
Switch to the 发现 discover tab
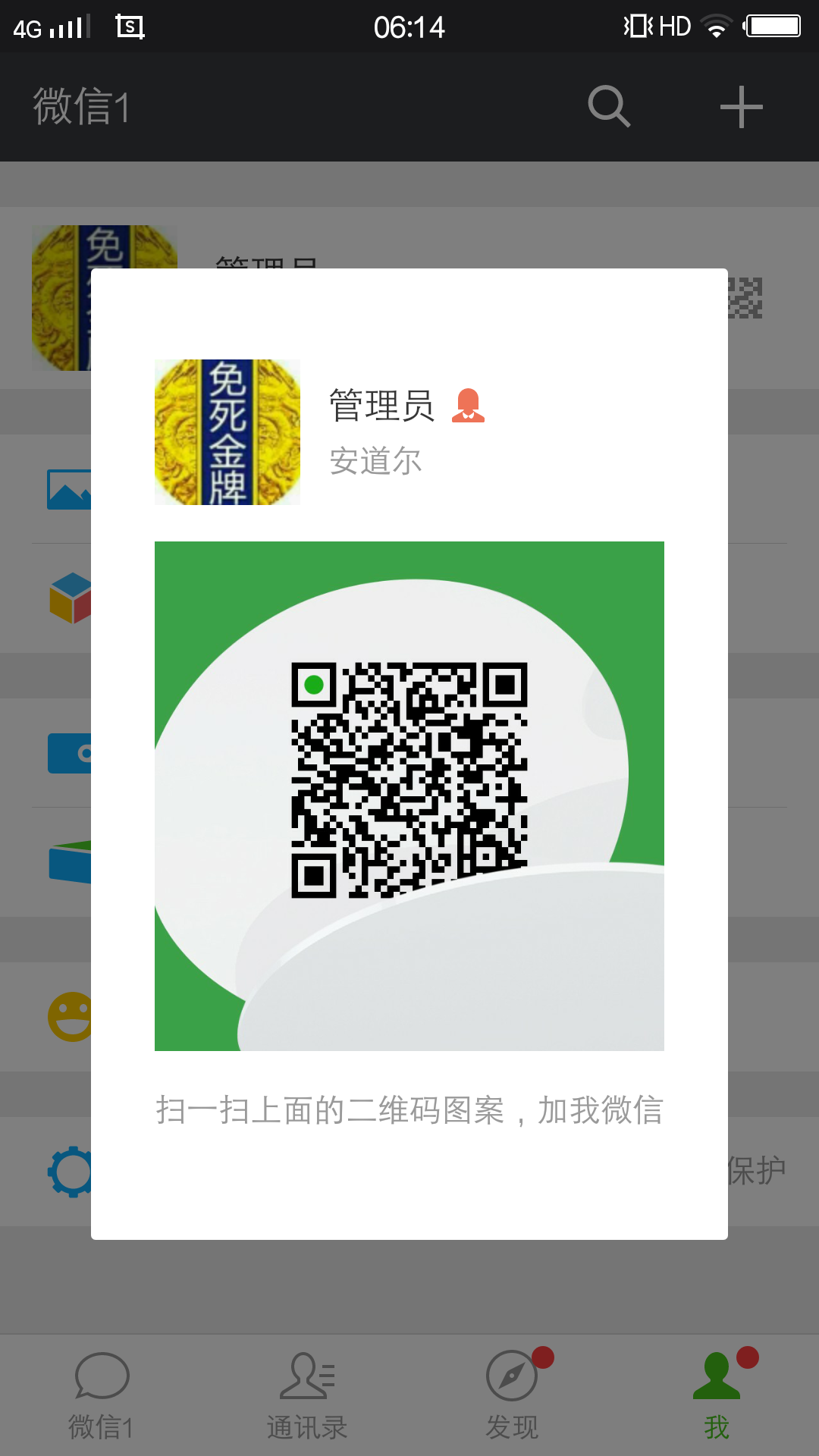(513, 1395)
